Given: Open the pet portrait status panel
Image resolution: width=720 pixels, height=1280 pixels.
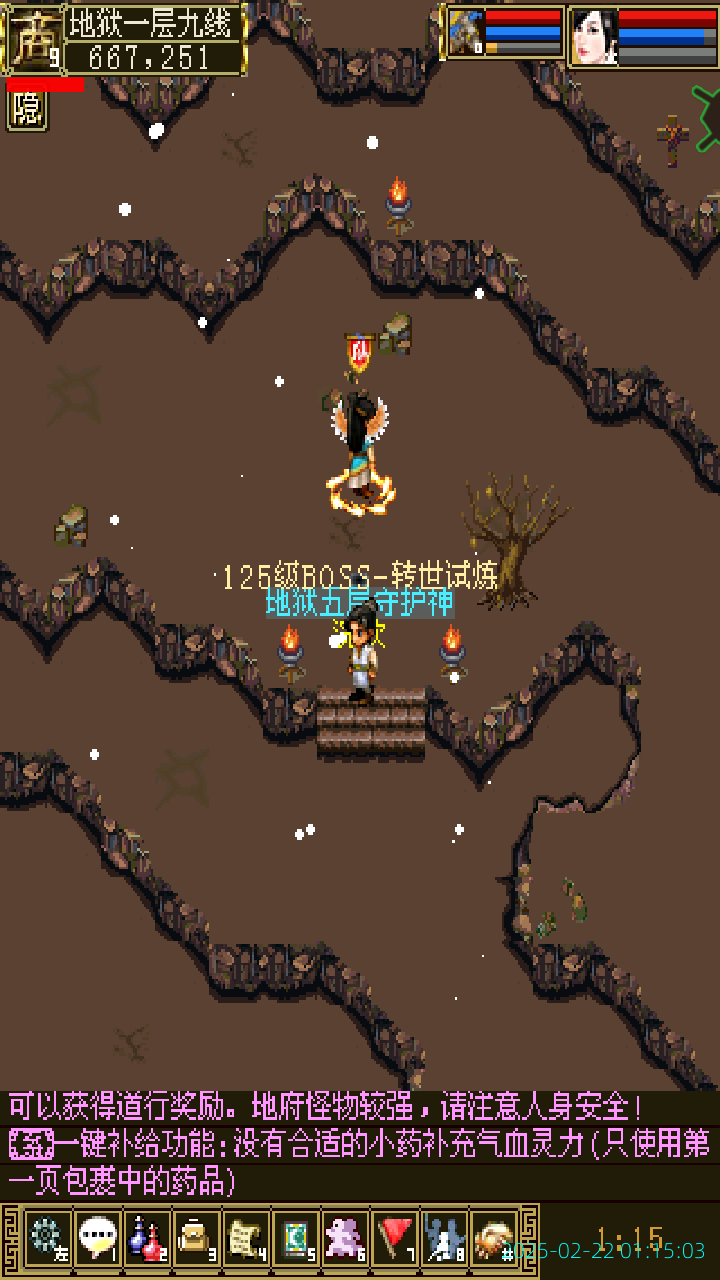Looking at the screenshot, I should (466, 33).
